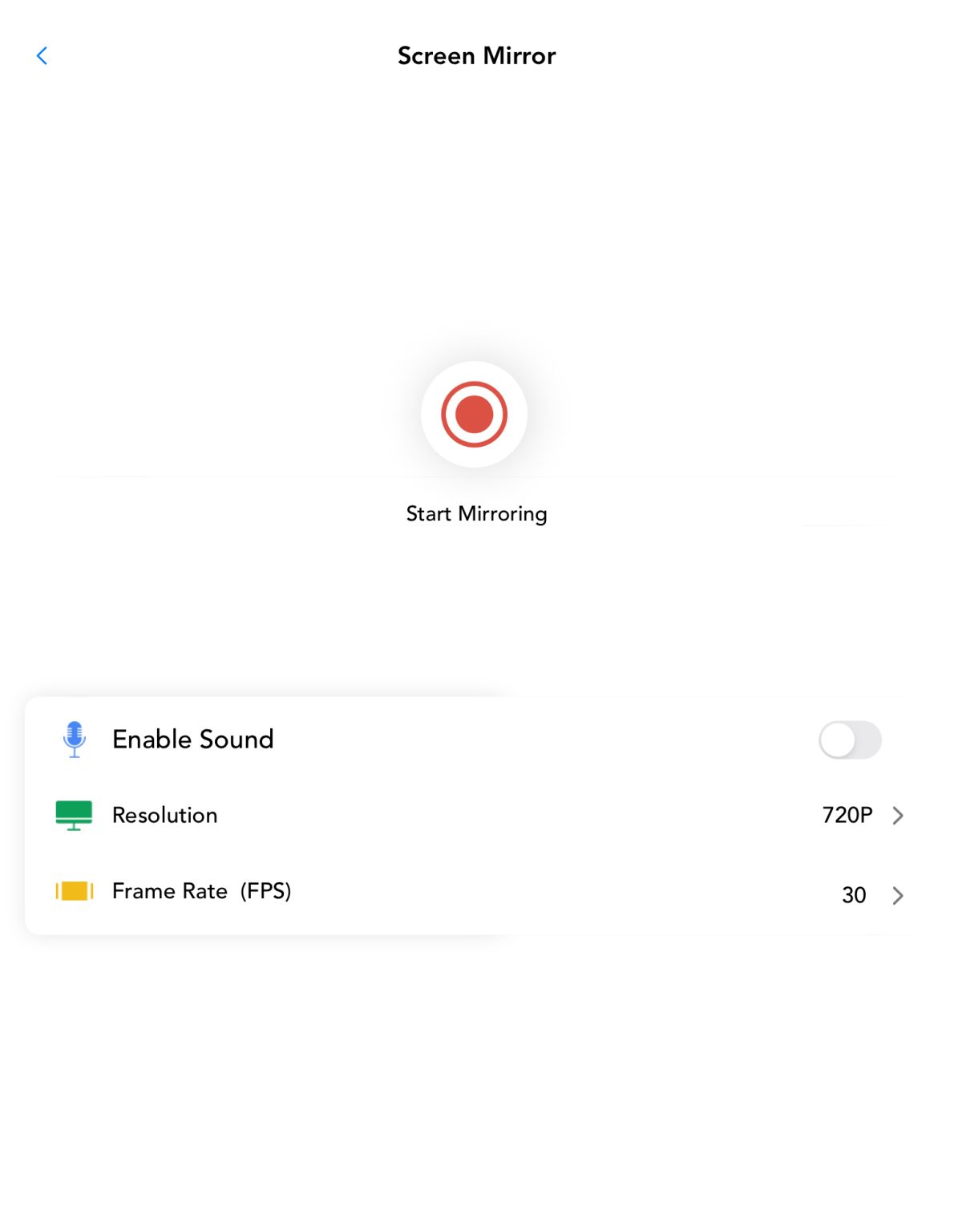The width and height of the screenshot is (954, 1232).
Task: Expand the Frame Rate (FPS) selector
Action: (897, 895)
